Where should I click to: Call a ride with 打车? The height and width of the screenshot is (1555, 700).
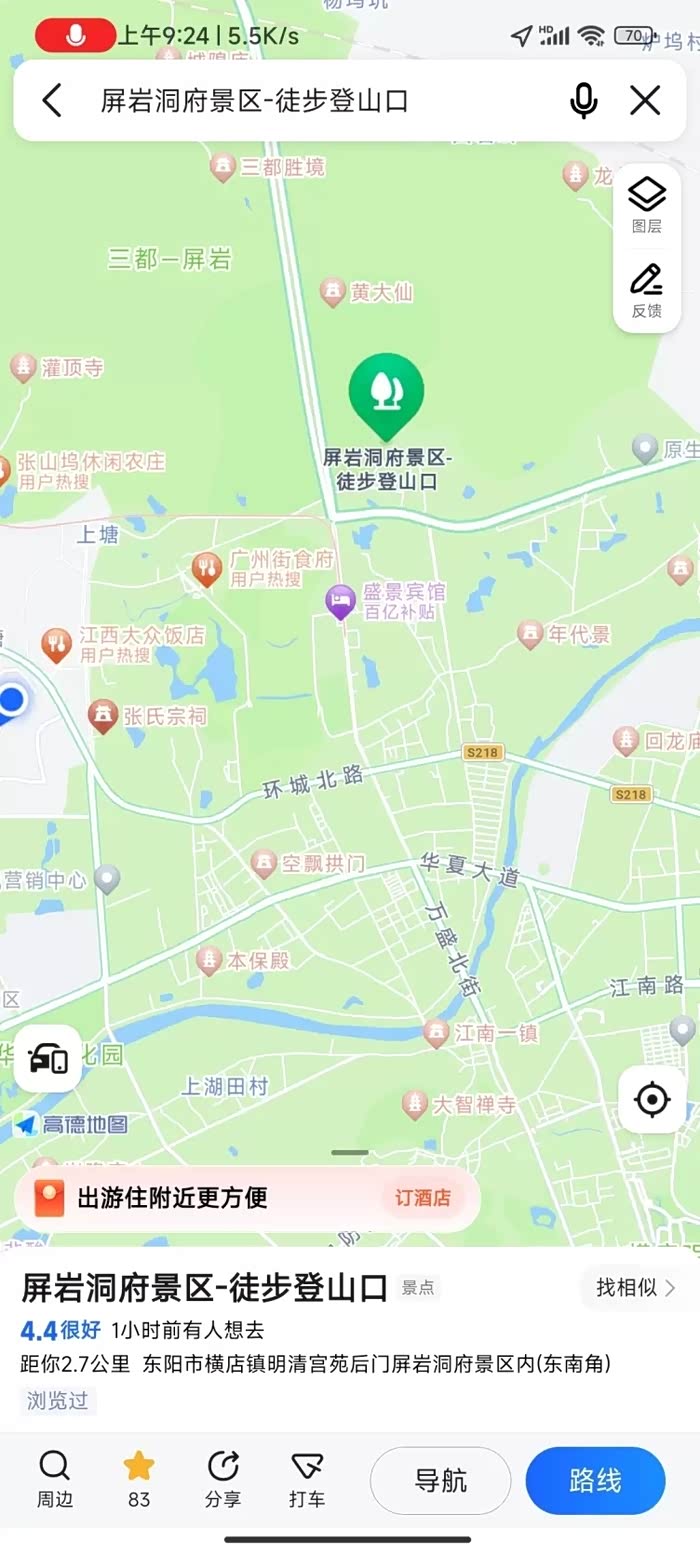click(307, 1480)
